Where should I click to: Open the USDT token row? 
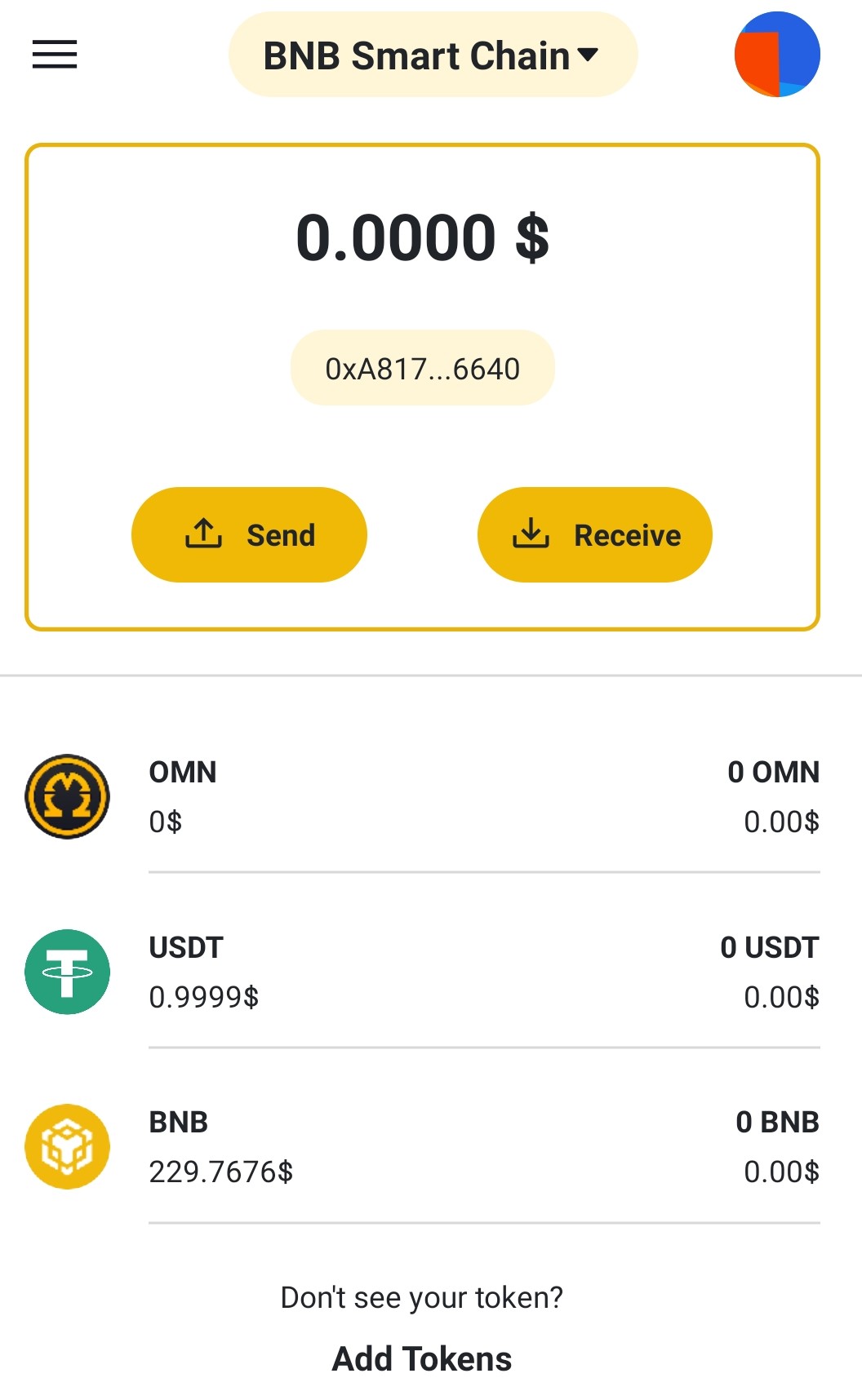click(x=422, y=972)
